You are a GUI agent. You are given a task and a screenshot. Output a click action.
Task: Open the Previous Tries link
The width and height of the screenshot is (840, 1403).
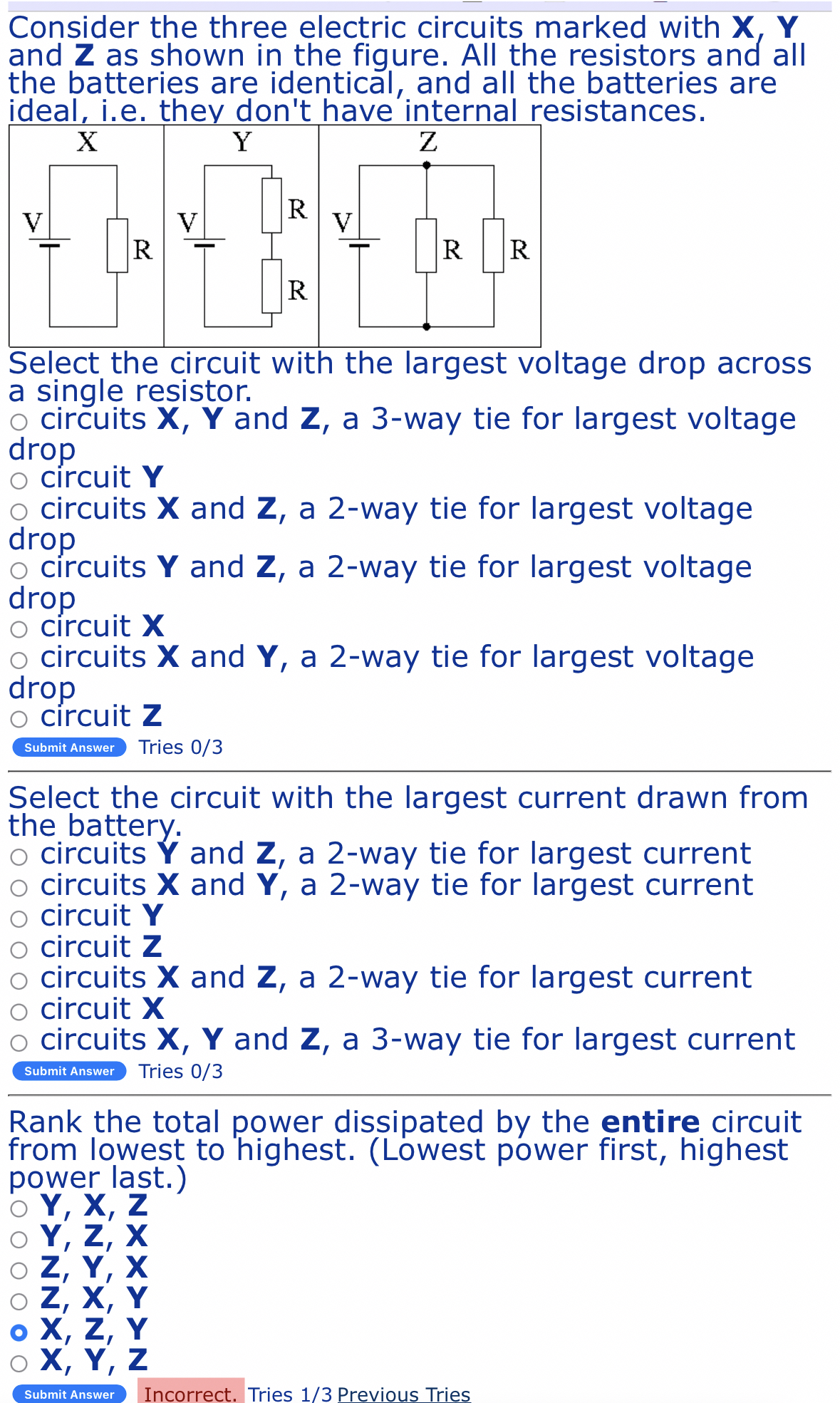pos(403,1394)
